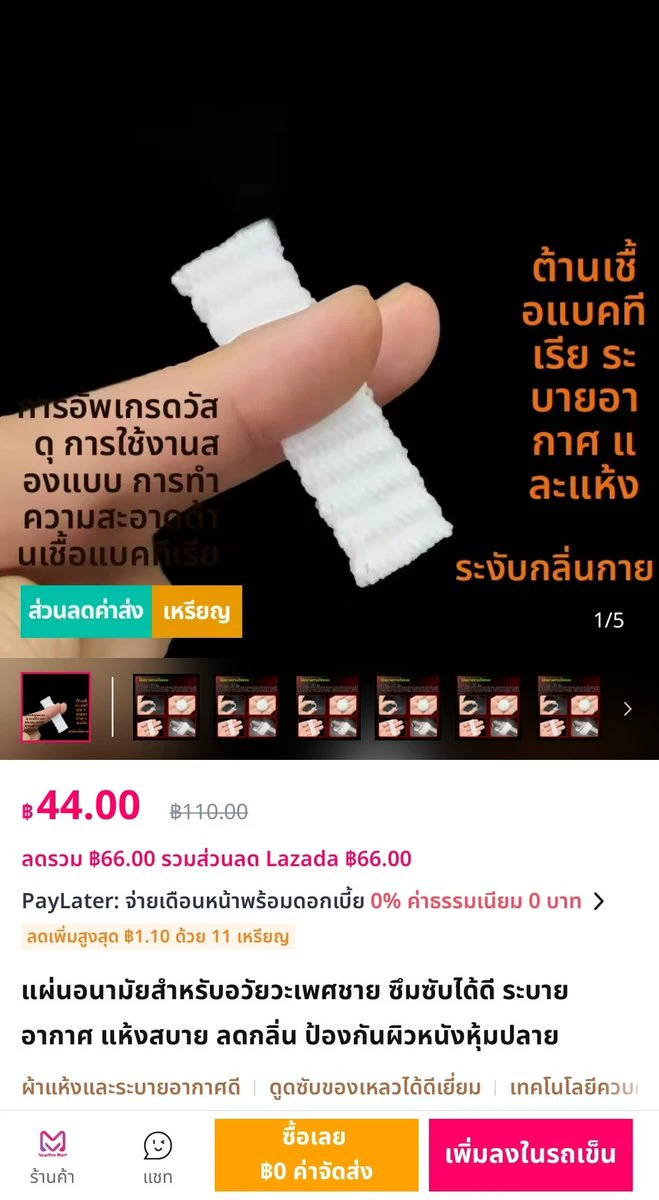
Task: Select the second product image thumbnail
Action: (166, 707)
